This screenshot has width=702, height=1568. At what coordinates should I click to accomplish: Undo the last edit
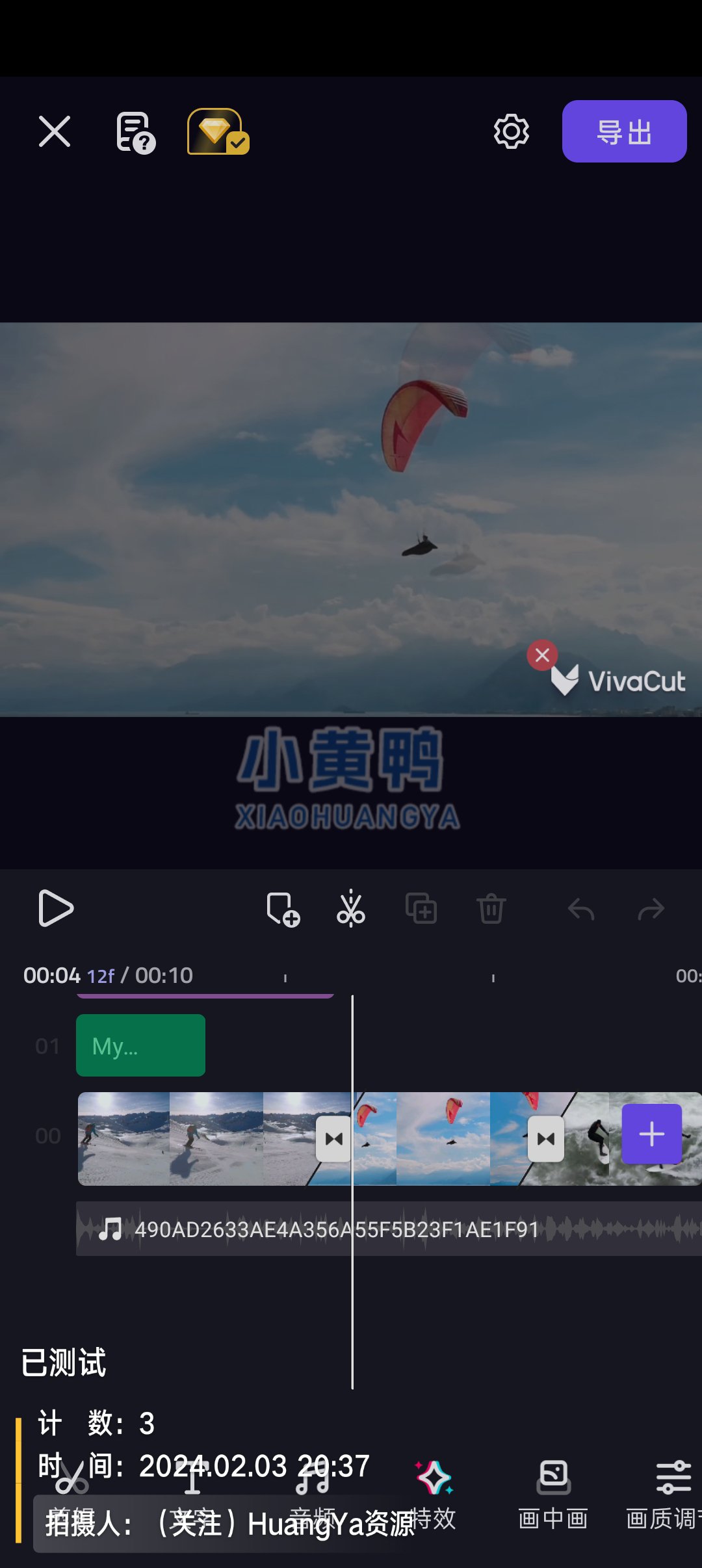point(581,909)
